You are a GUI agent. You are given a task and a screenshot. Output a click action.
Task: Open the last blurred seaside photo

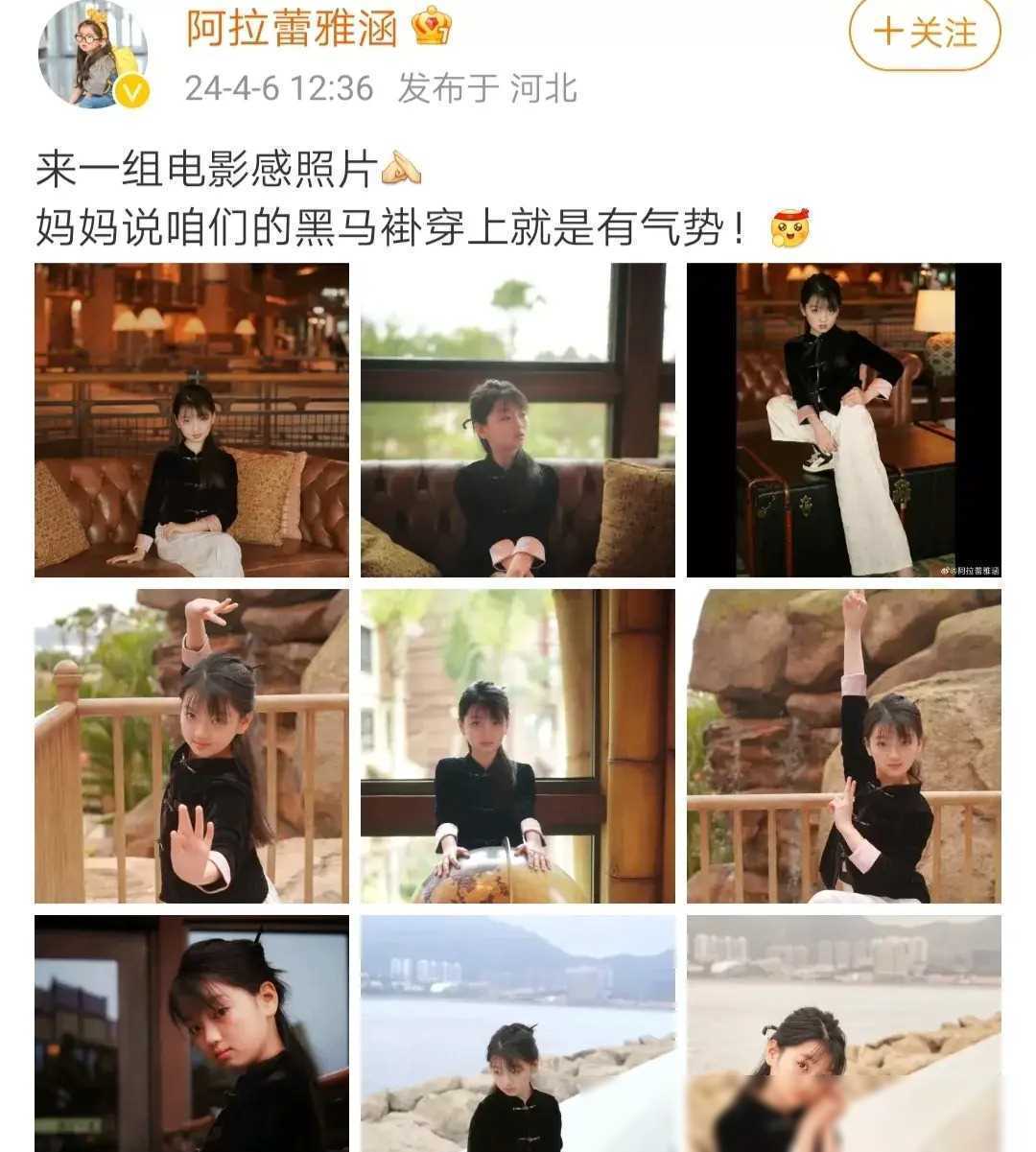pyautogui.click(x=843, y=1034)
